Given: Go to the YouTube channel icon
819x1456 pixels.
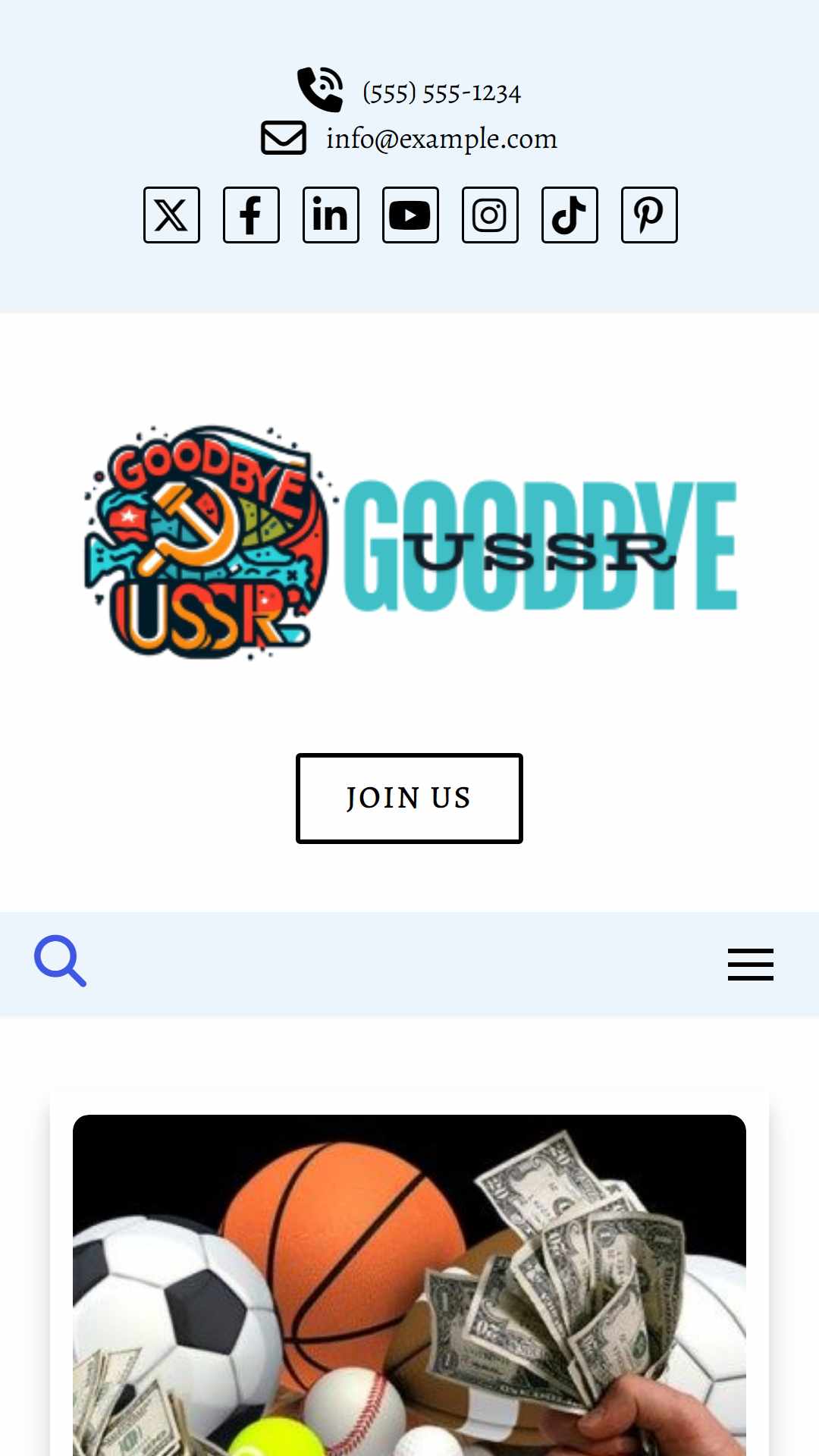Looking at the screenshot, I should pos(410,215).
